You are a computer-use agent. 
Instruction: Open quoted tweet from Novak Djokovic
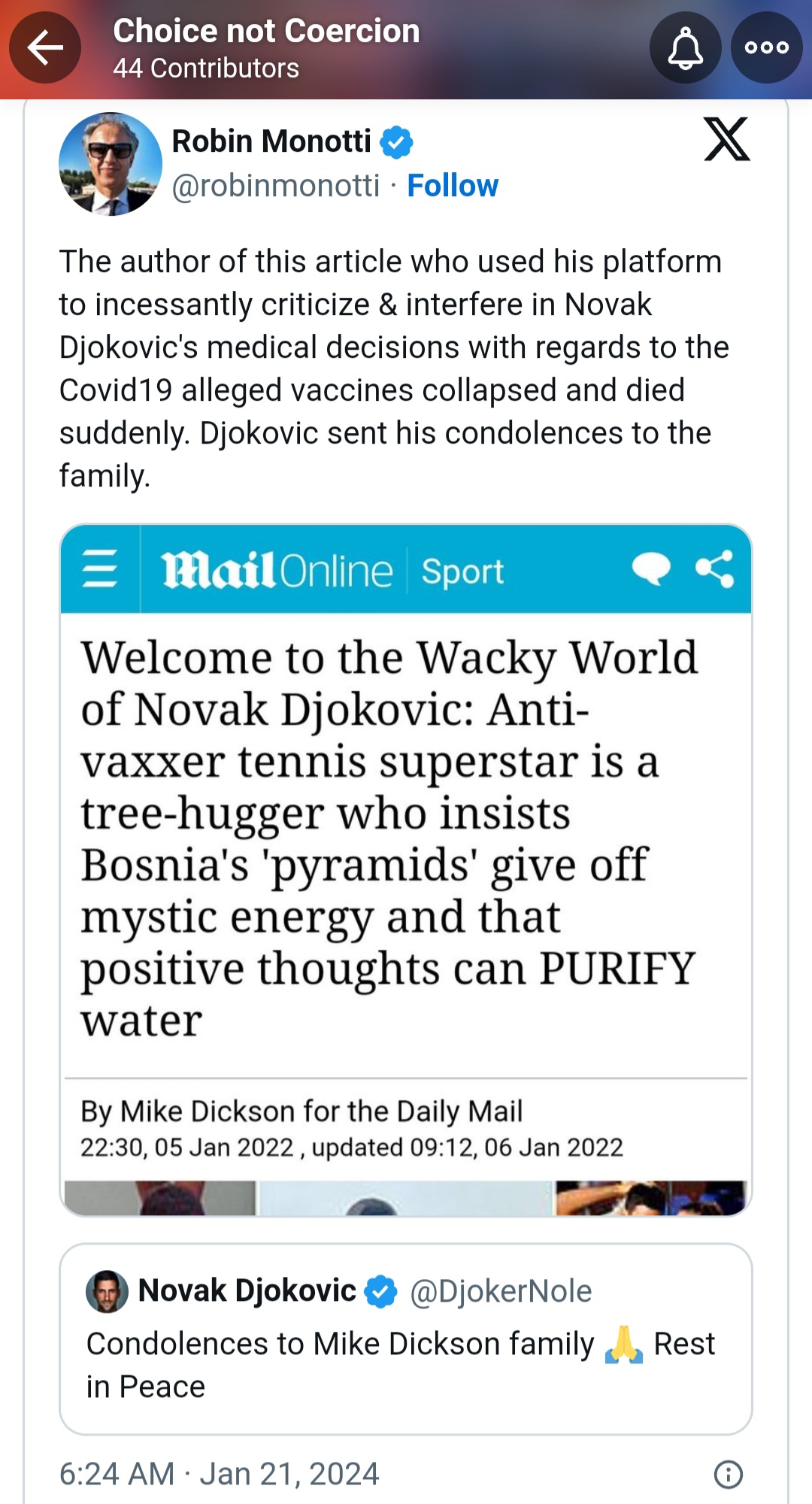coord(406,1339)
